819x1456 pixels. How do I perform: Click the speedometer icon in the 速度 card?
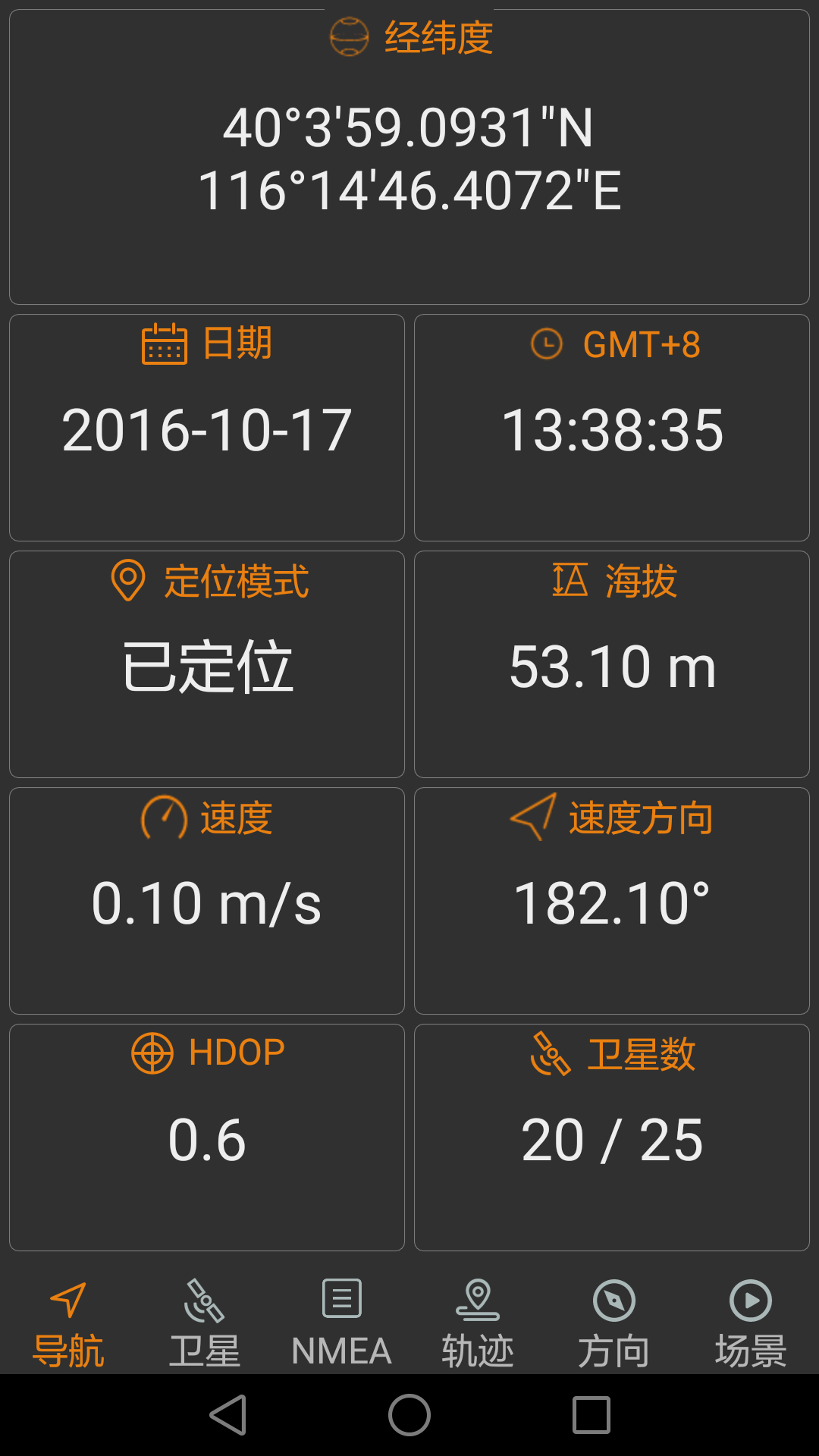click(x=166, y=819)
